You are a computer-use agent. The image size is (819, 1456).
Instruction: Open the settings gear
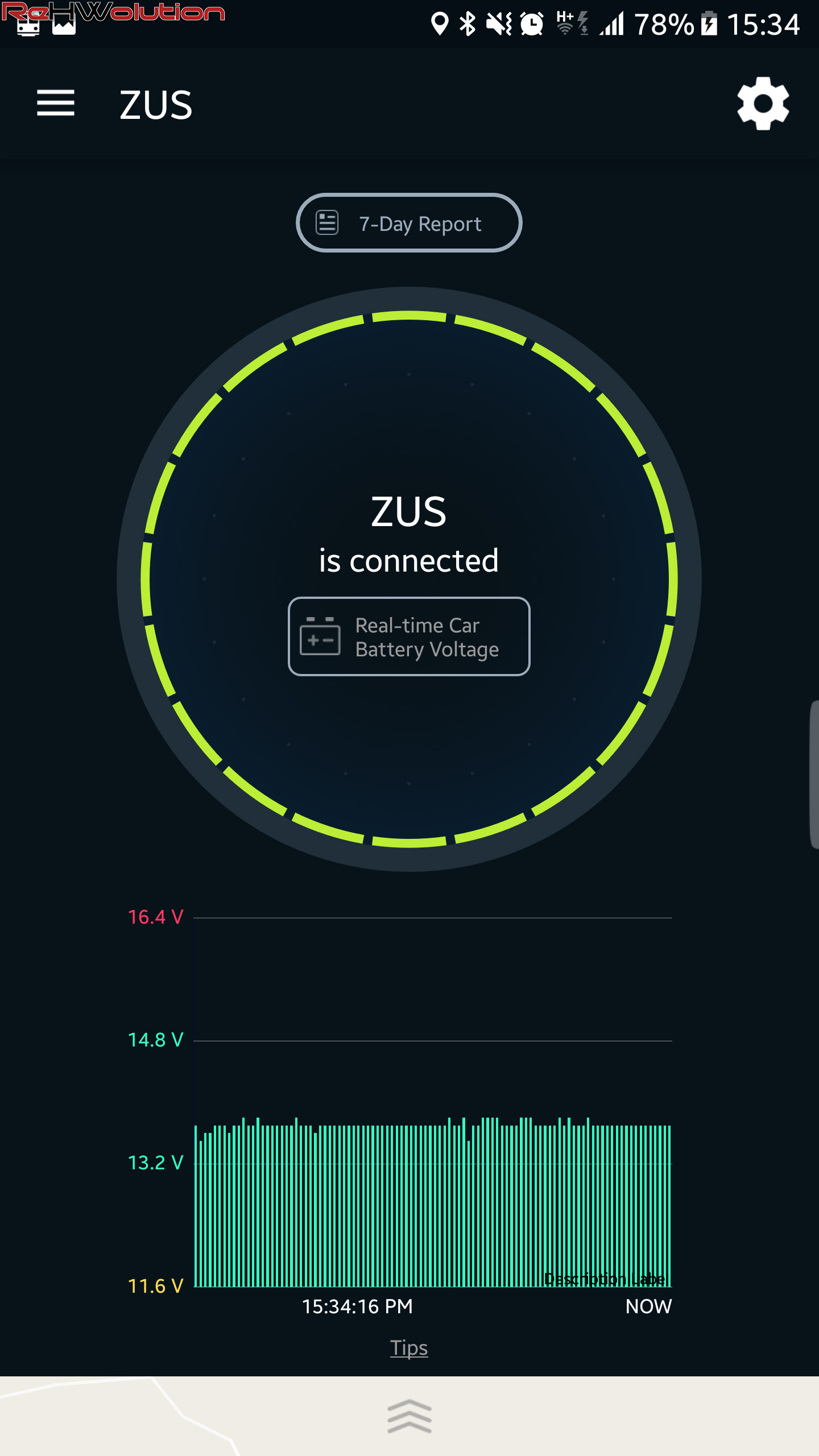pos(763,104)
